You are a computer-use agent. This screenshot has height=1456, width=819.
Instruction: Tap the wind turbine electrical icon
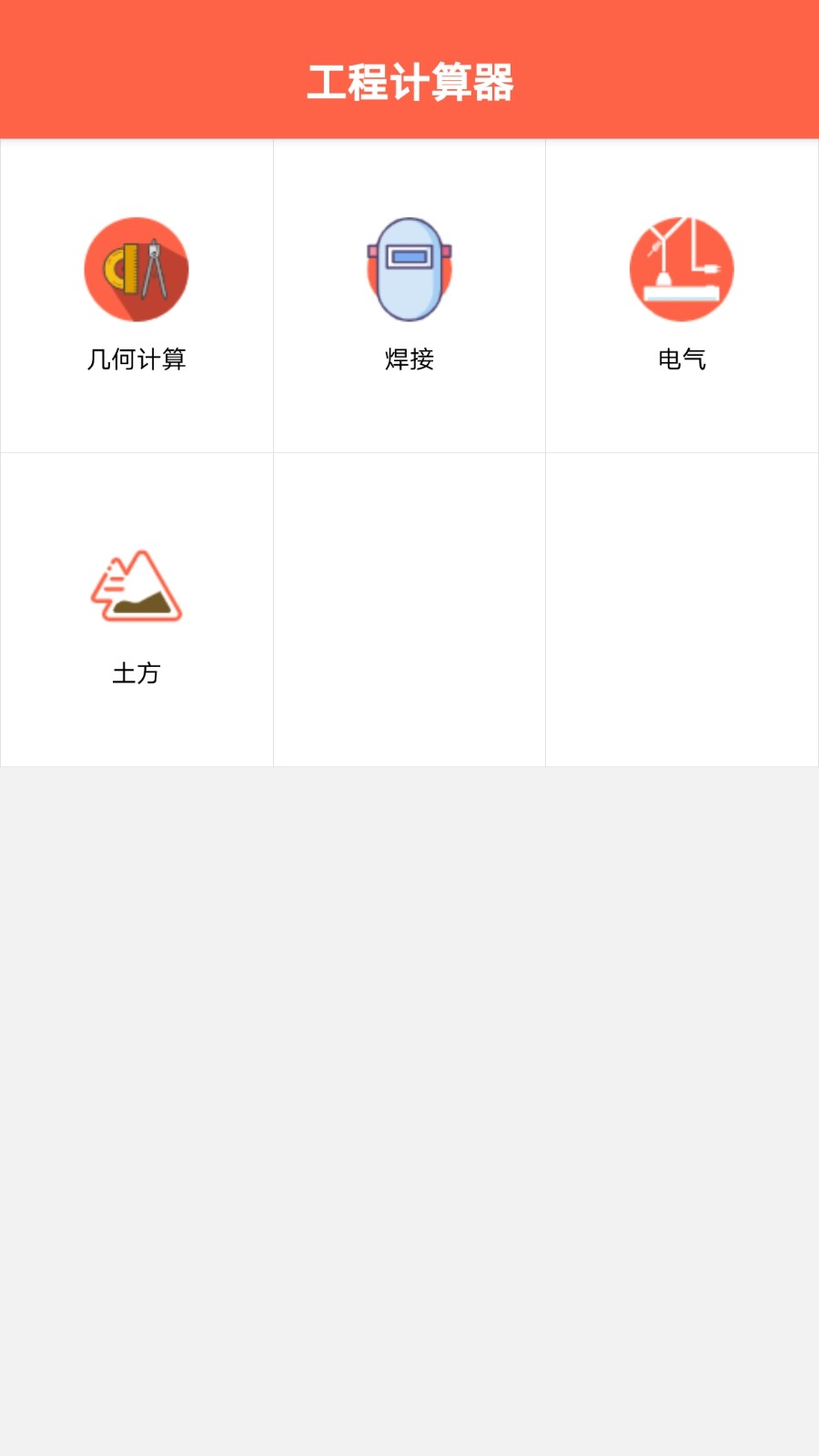tap(682, 269)
